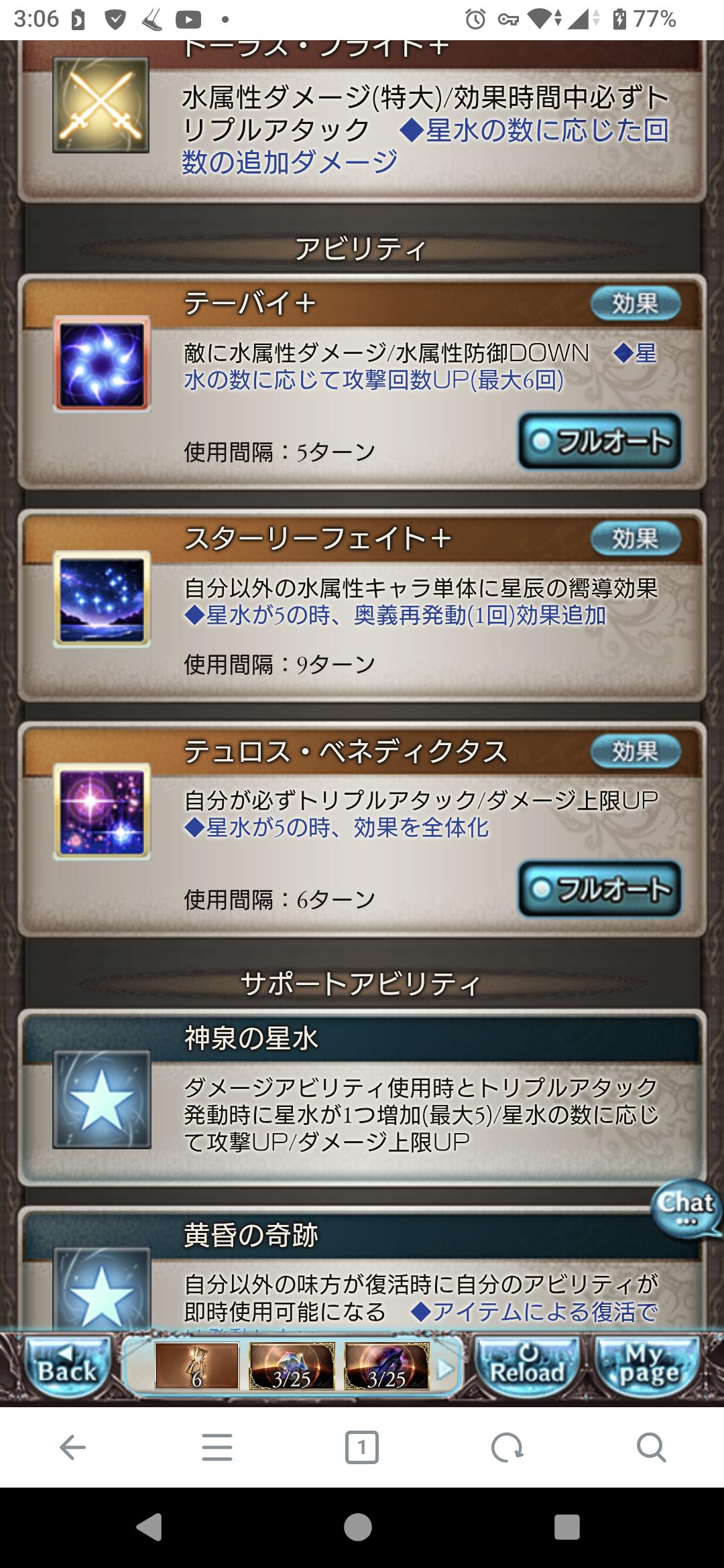
Task: Go to the Android home screen
Action: [358, 1528]
